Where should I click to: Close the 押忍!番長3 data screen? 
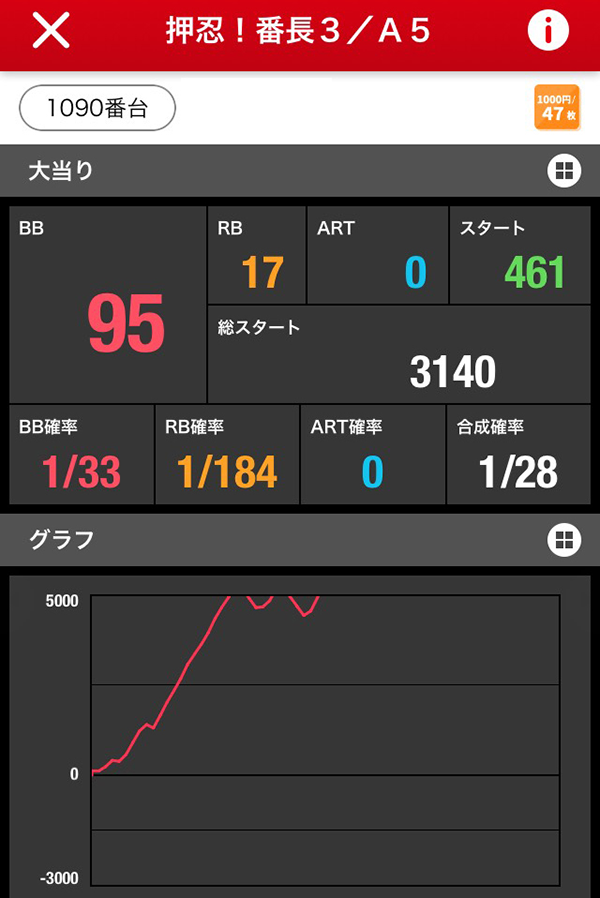coord(51,32)
